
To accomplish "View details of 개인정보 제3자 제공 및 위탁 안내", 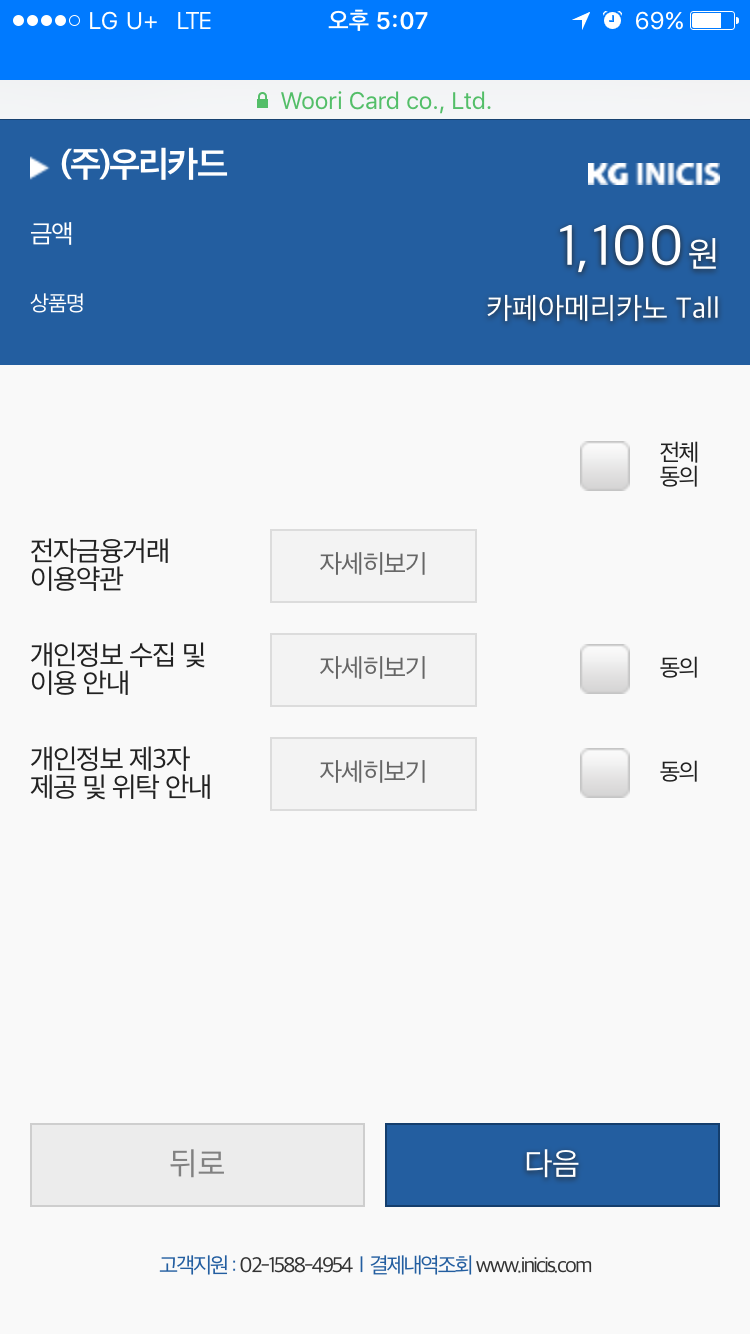I will coord(373,774).
